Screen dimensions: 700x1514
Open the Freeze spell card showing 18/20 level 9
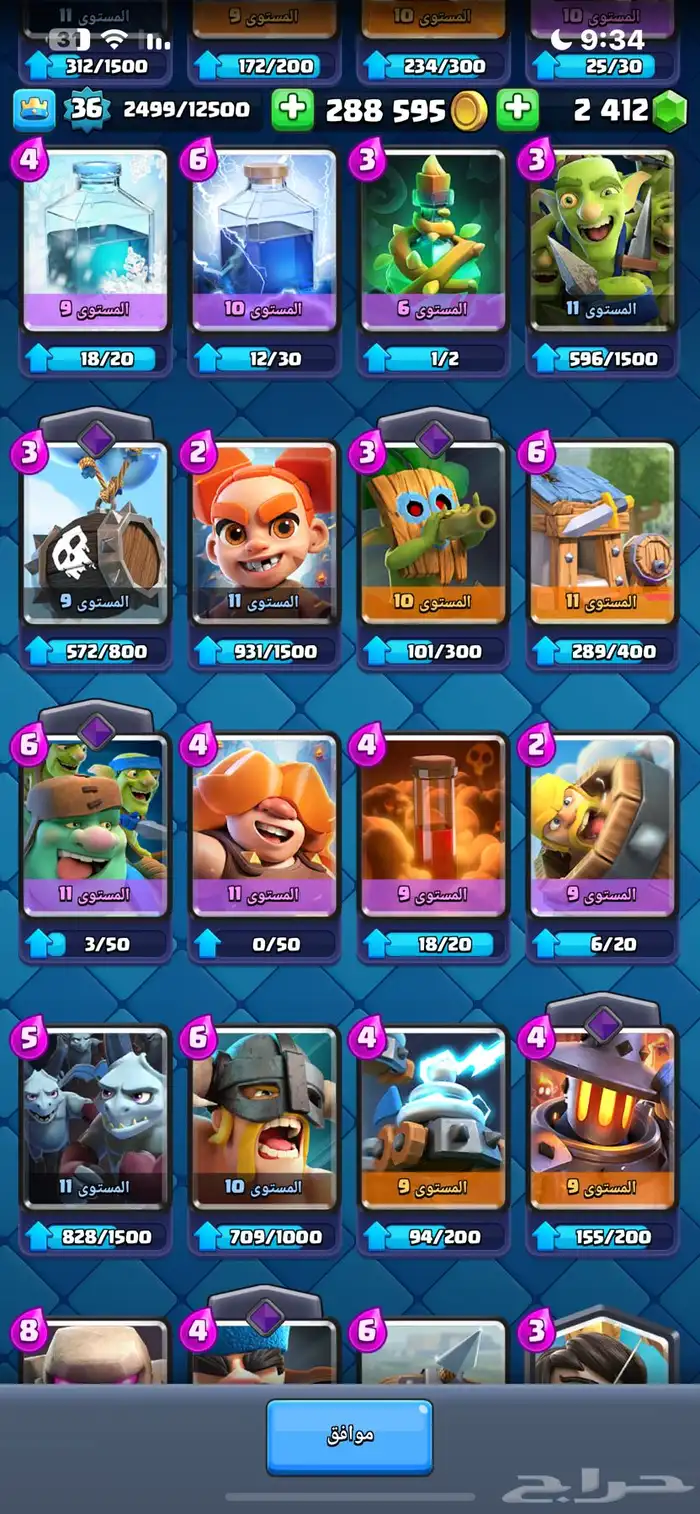point(95,240)
